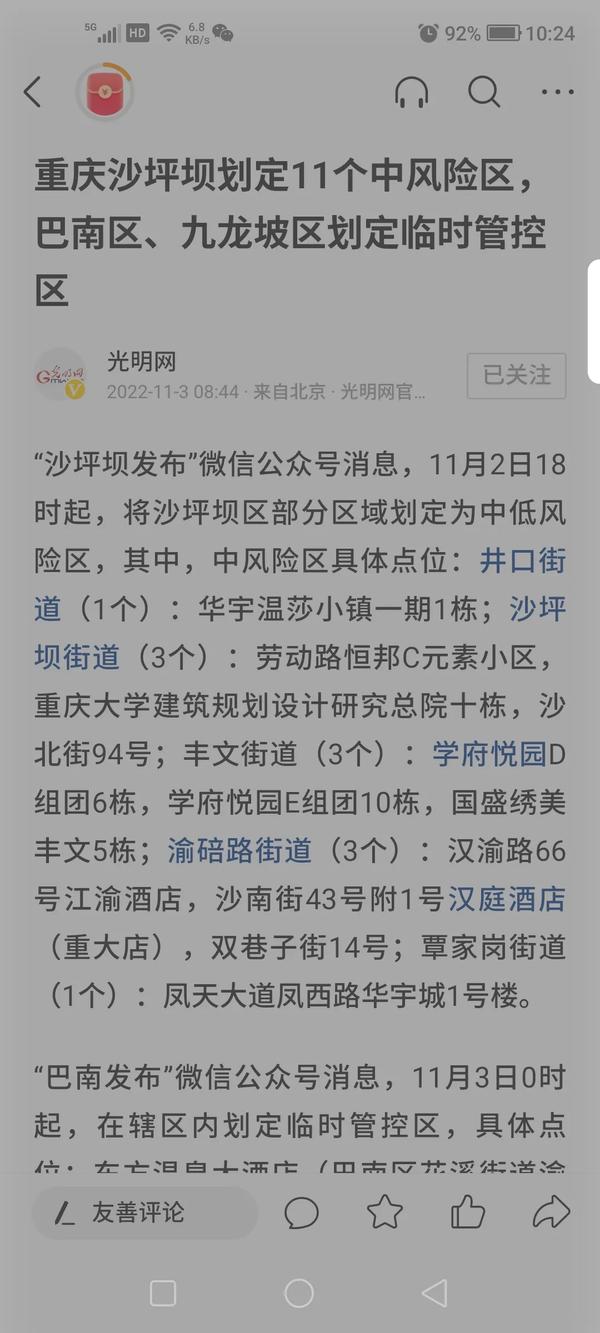Open the 井口街道 link
The height and width of the screenshot is (1333, 600).
[522, 560]
